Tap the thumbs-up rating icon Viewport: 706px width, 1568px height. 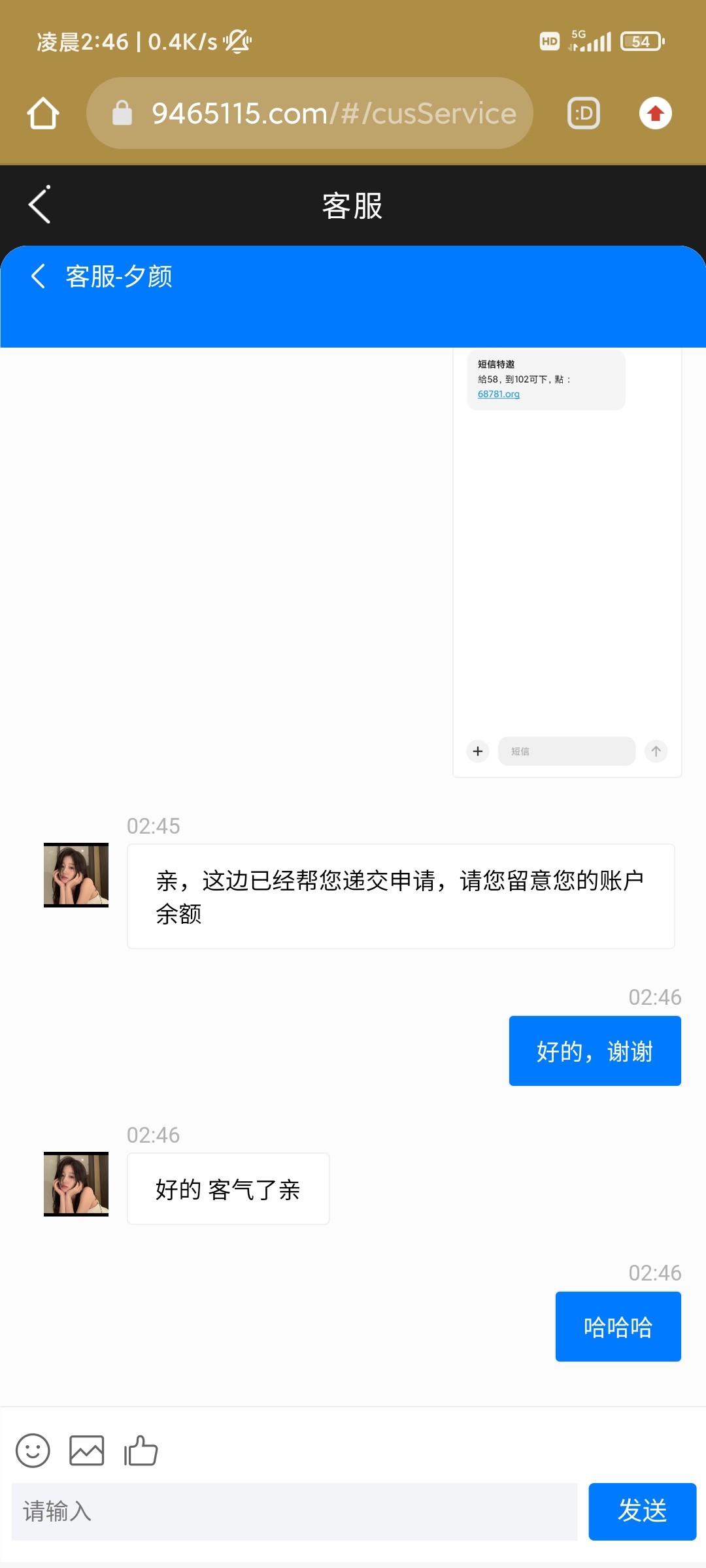(x=141, y=1451)
